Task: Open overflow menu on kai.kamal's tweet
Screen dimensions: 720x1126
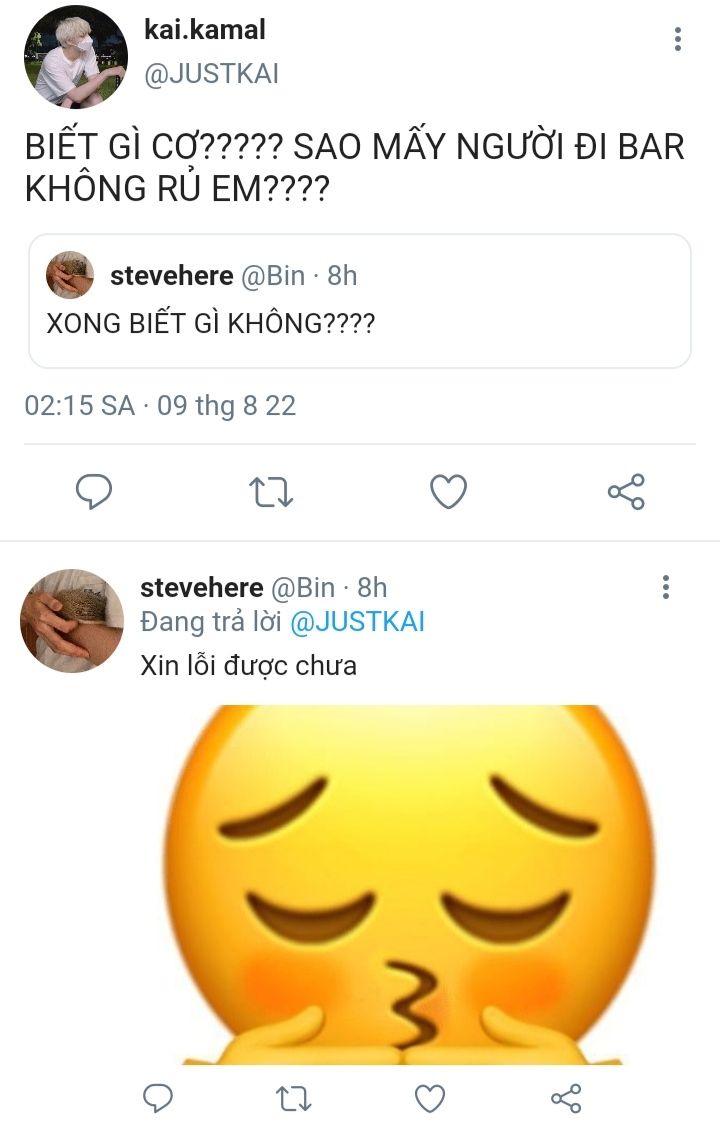Action: pos(677,40)
